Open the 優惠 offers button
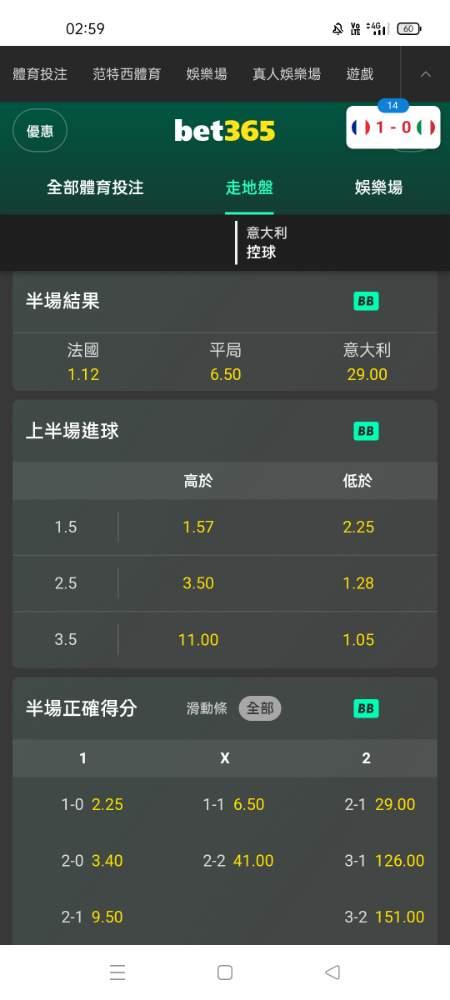Image resolution: width=450 pixels, height=1000 pixels. 40,131
